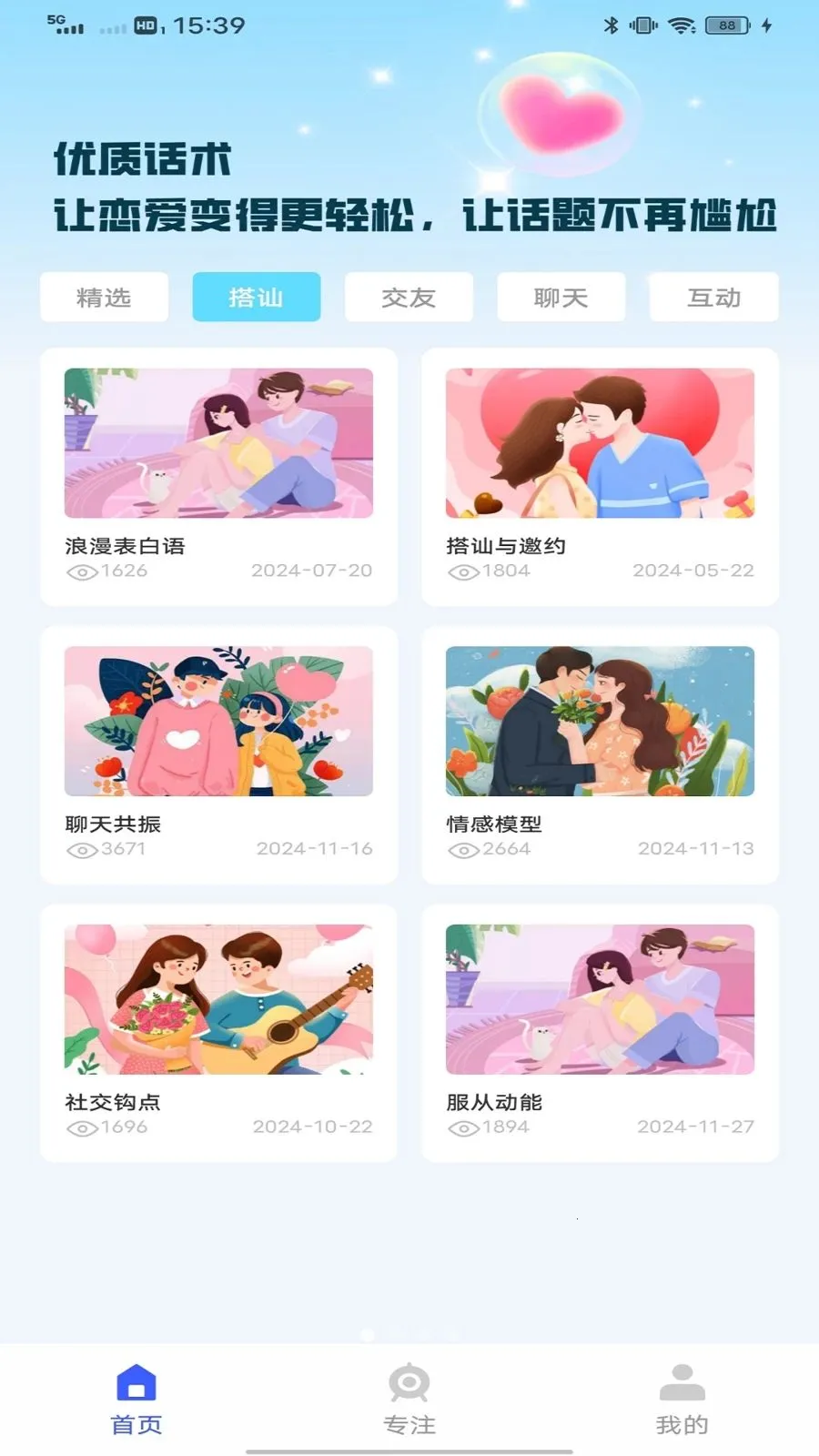Select the 聊天 tab

click(561, 297)
